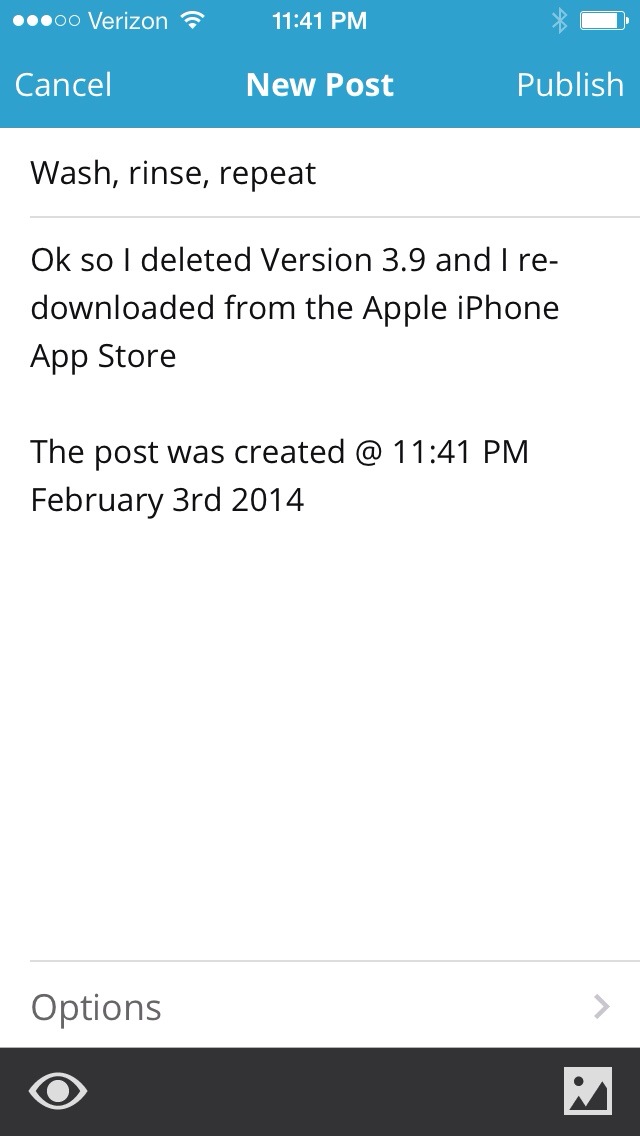Edit the title 'Wash, rinse, repeat'
Viewport: 640px width, 1136px height.
point(173,173)
